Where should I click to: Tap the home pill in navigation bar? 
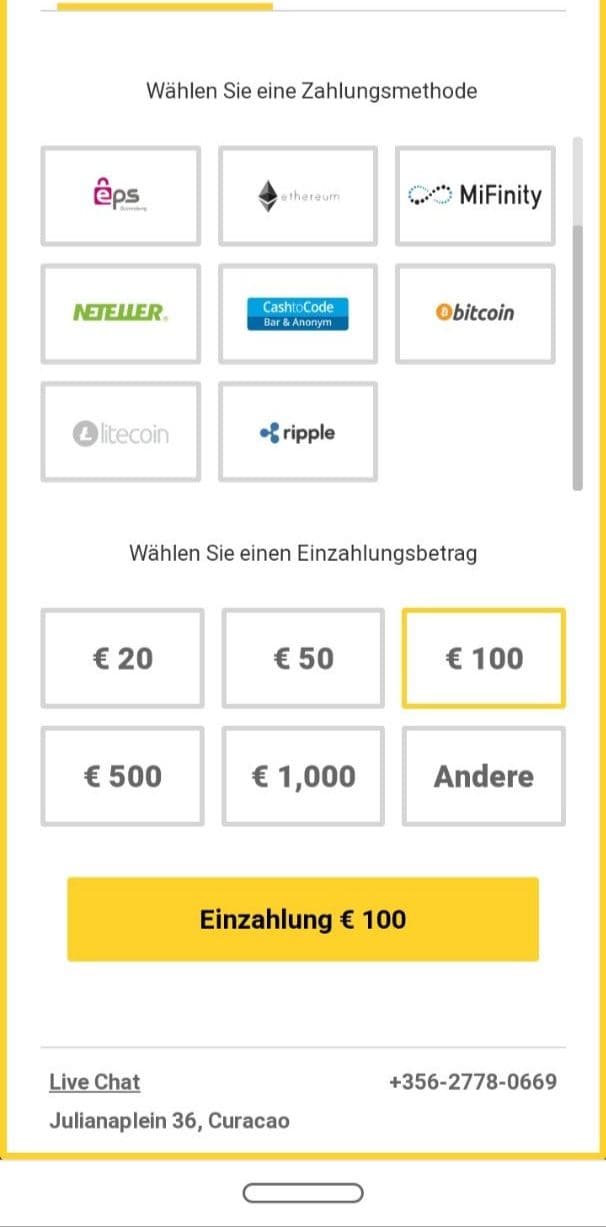[x=303, y=1193]
